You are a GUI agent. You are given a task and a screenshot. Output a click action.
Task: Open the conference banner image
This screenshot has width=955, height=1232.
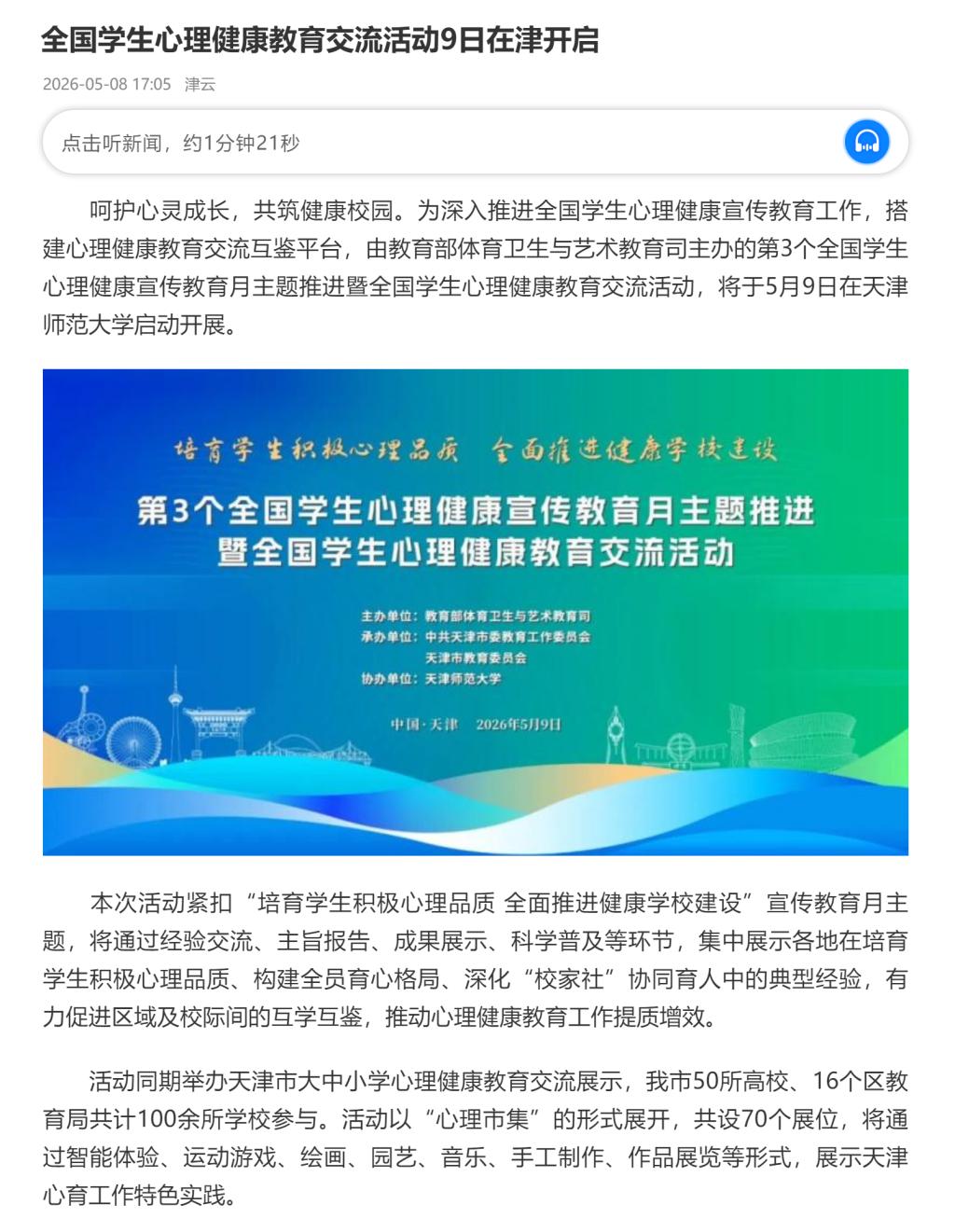pos(476,612)
